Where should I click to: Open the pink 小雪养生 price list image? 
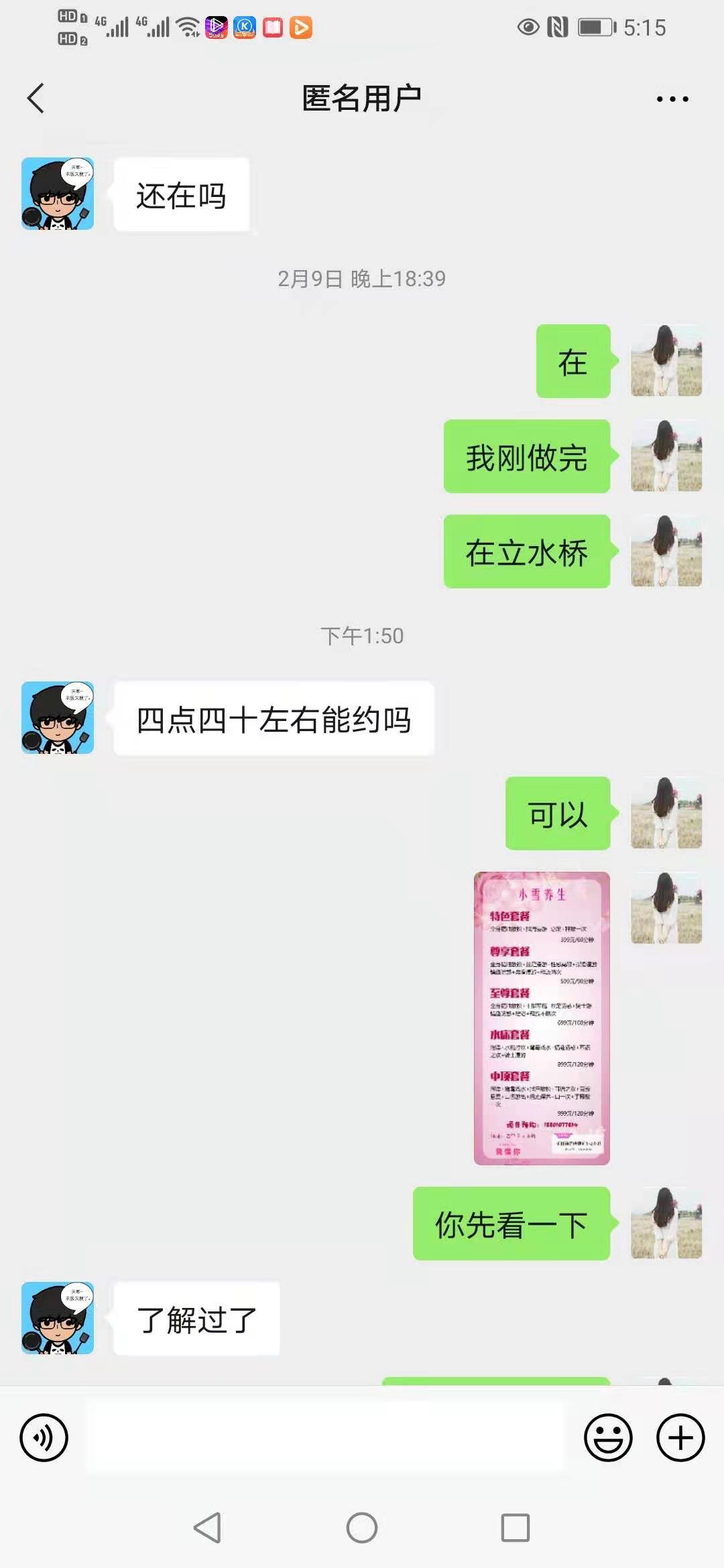[x=542, y=1018]
